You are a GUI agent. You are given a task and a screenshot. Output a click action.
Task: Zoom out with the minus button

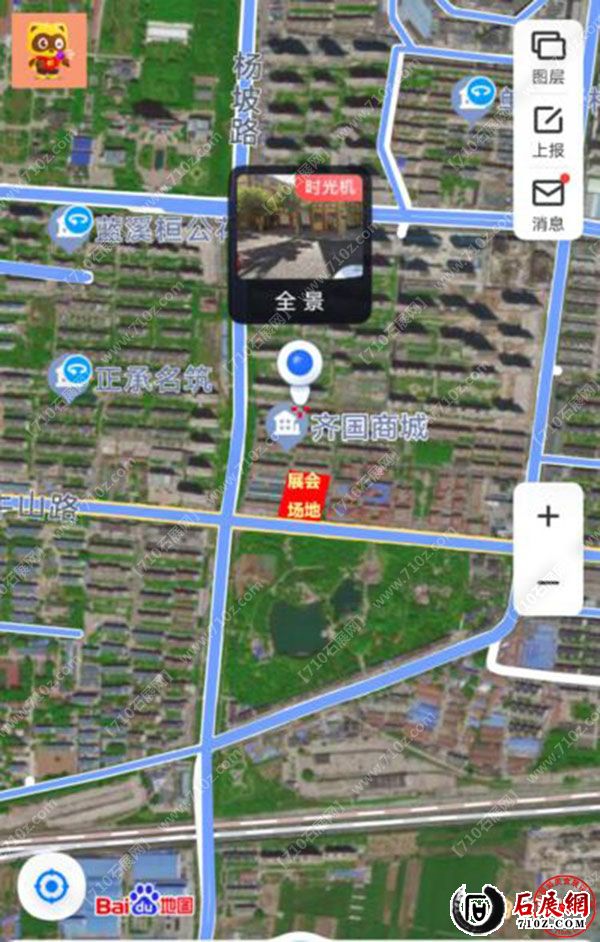[x=548, y=582]
